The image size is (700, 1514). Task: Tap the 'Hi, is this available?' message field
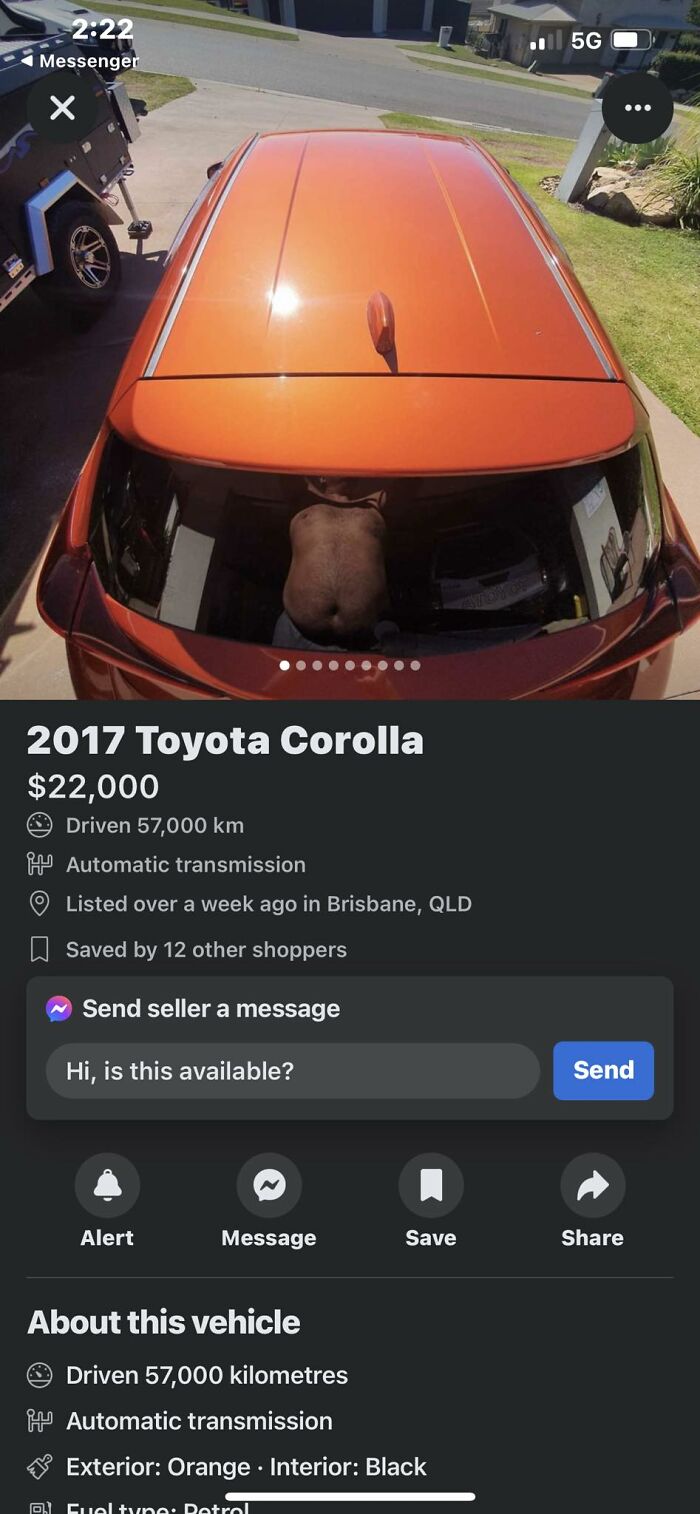pos(292,1071)
